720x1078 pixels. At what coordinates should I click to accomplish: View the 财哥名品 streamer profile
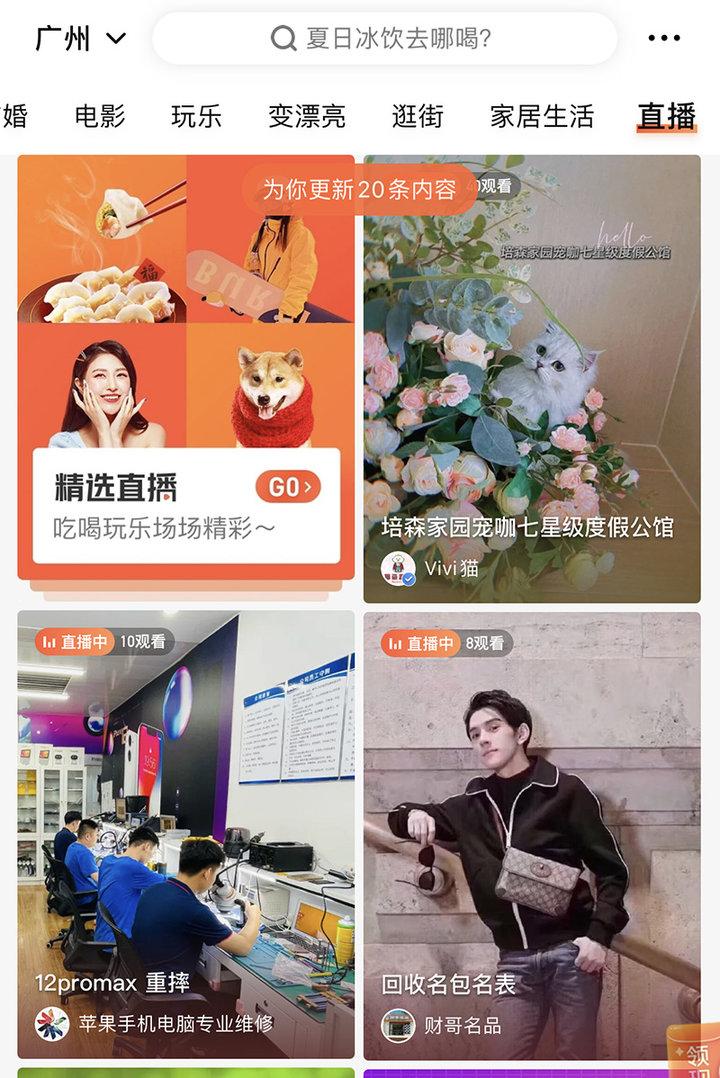pyautogui.click(x=442, y=1025)
